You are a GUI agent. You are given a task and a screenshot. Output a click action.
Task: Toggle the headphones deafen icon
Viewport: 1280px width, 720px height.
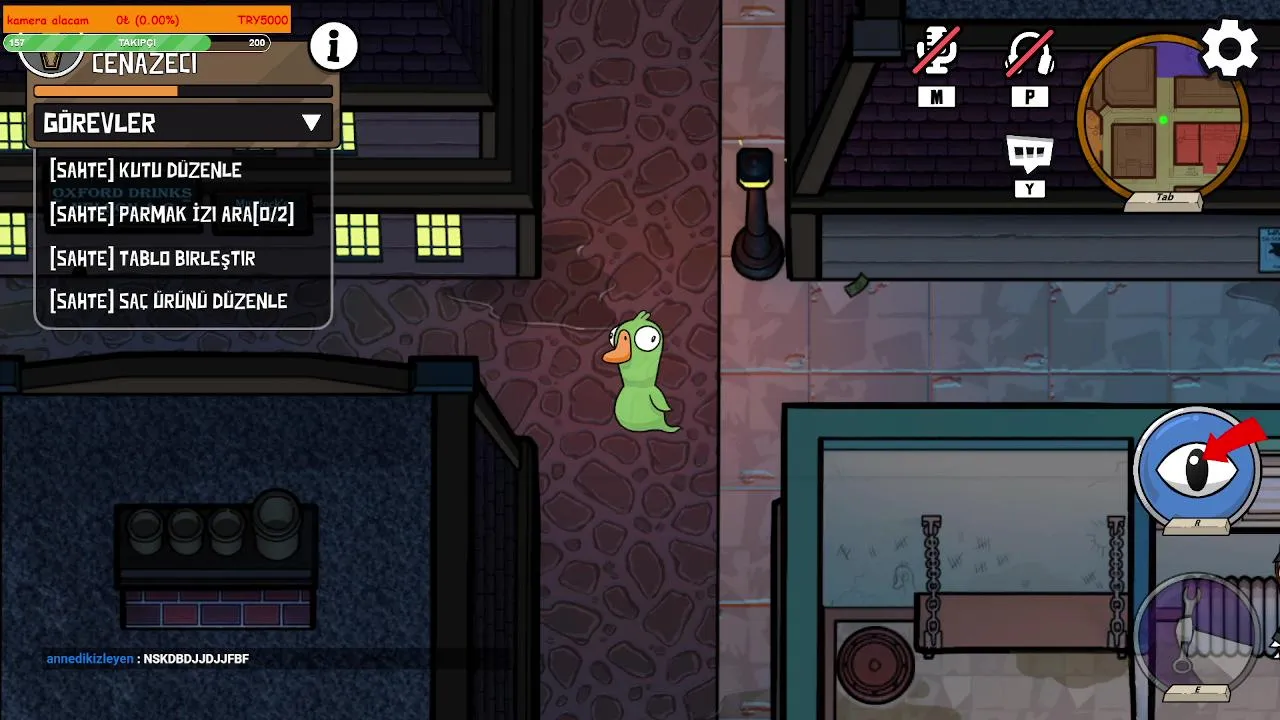coord(1029,53)
